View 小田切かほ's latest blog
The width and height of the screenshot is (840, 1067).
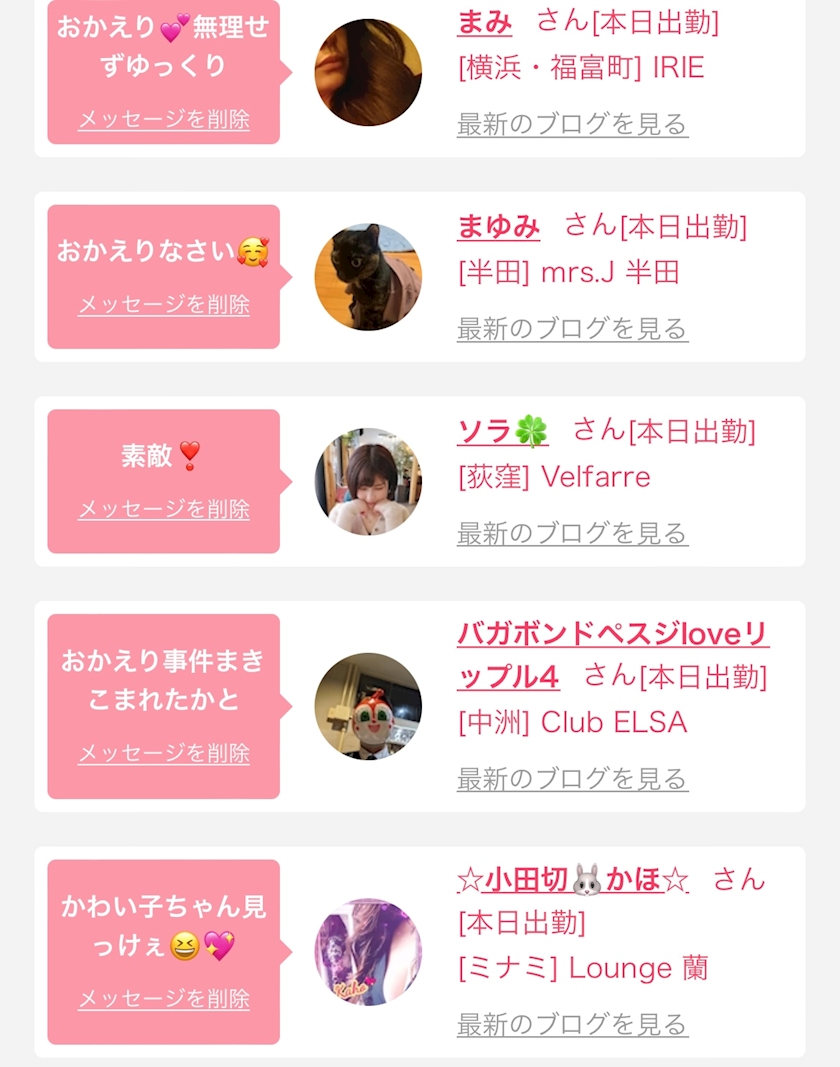coord(572,1024)
